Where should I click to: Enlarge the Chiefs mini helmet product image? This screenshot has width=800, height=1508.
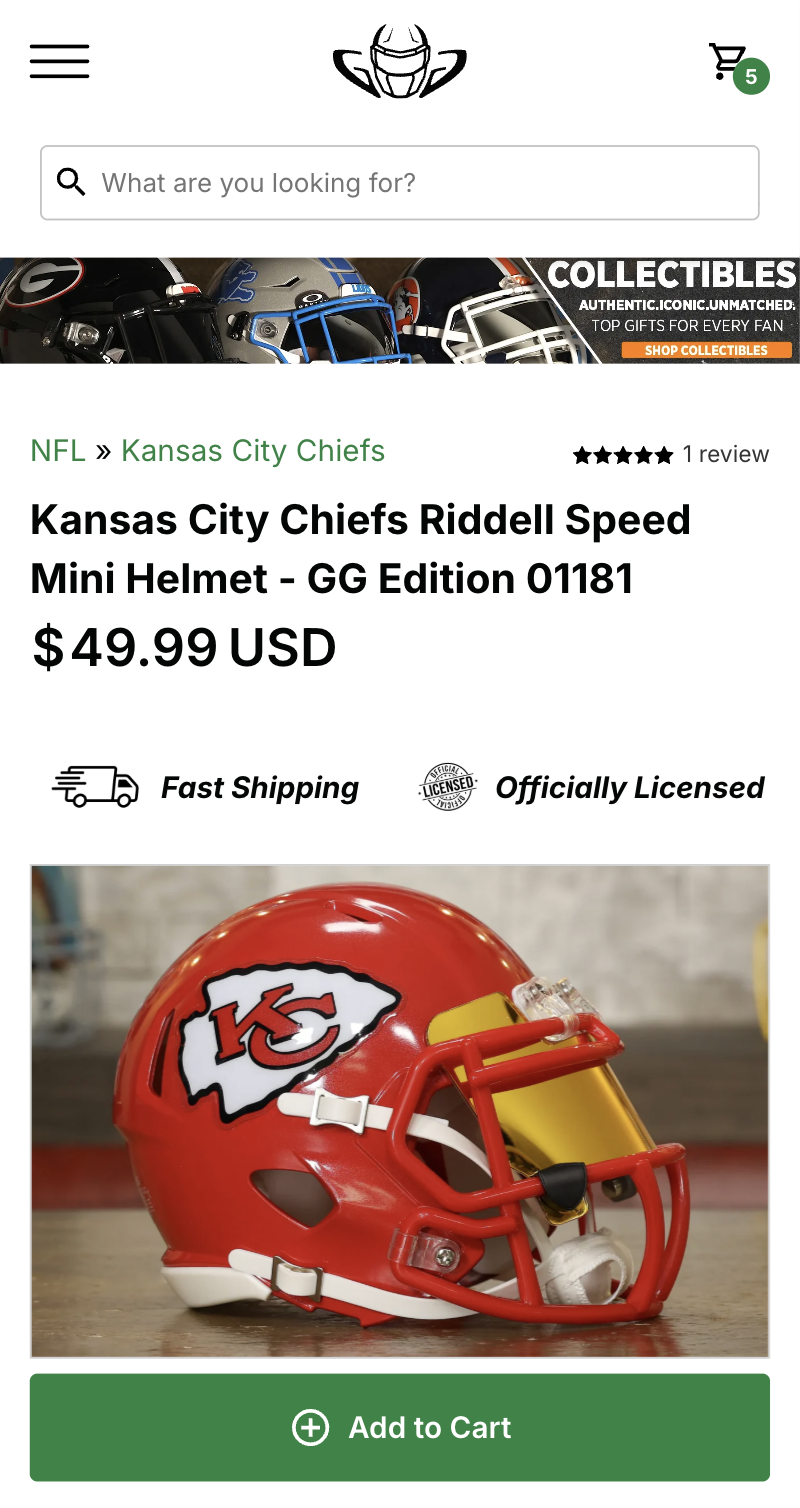point(400,1110)
